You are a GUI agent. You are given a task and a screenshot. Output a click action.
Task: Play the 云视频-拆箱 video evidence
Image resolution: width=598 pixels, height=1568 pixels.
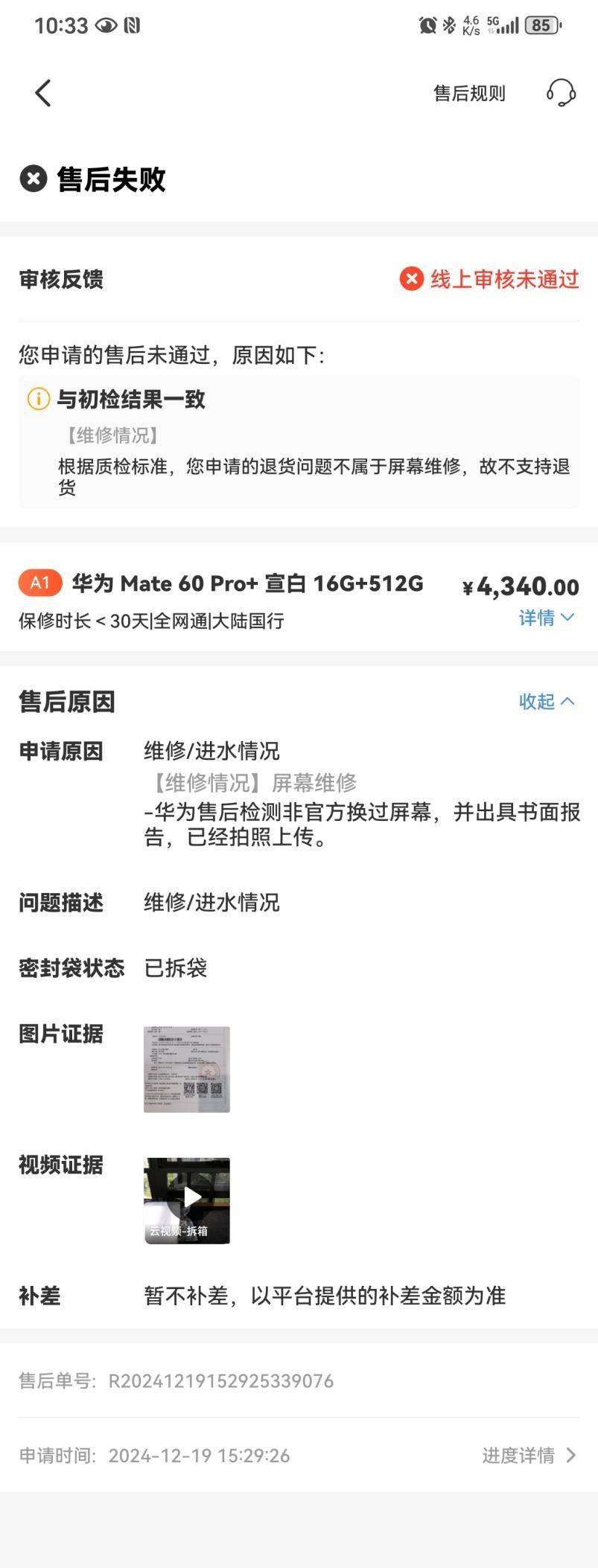187,1200
